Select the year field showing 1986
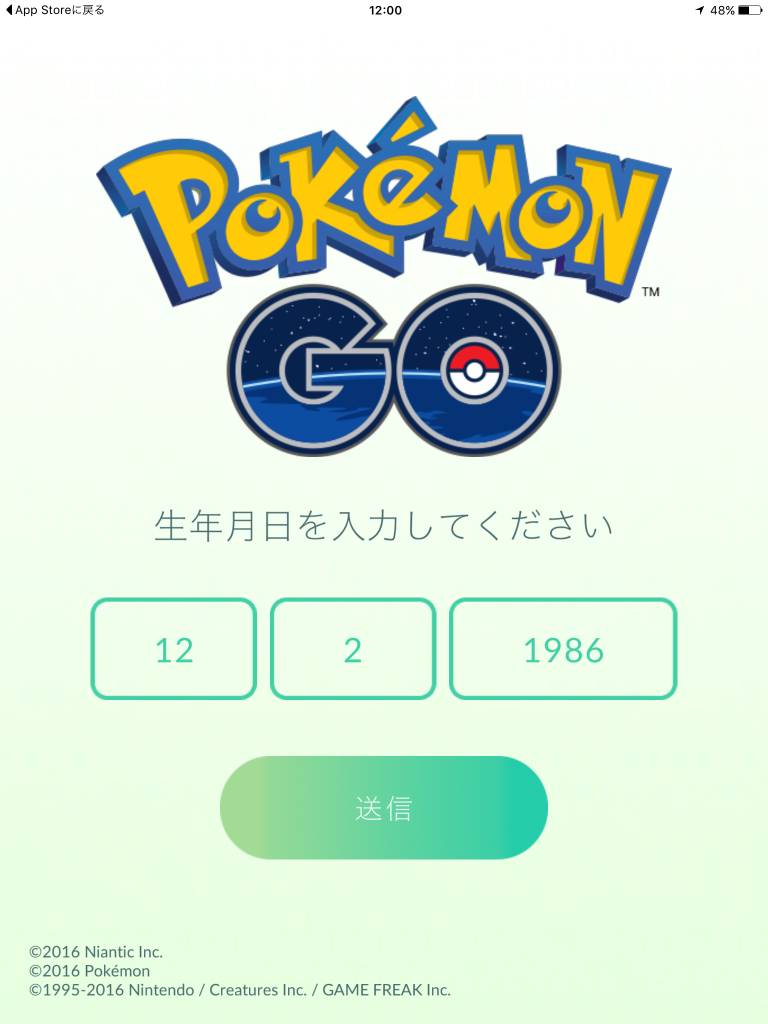 click(x=562, y=648)
